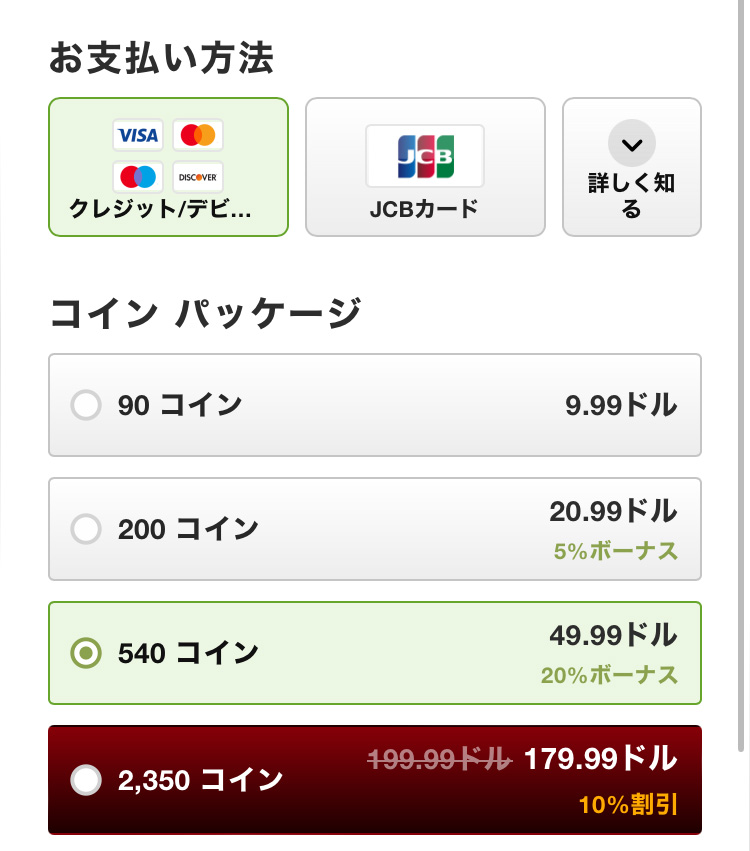Viewport: 750px width, 851px height.
Task: Select the JCB logo icon
Action: [x=425, y=156]
